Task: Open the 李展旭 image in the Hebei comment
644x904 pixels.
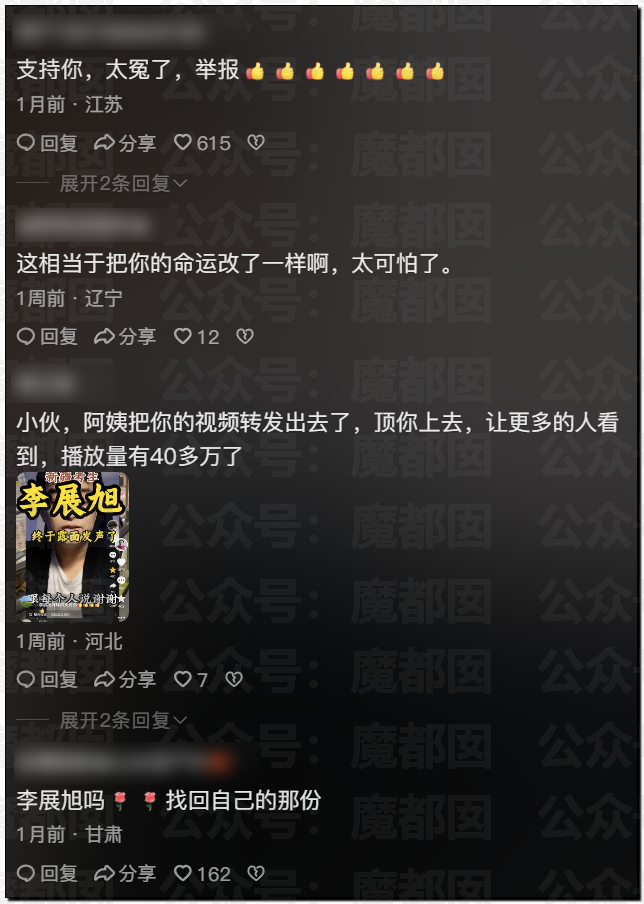Action: [x=72, y=547]
